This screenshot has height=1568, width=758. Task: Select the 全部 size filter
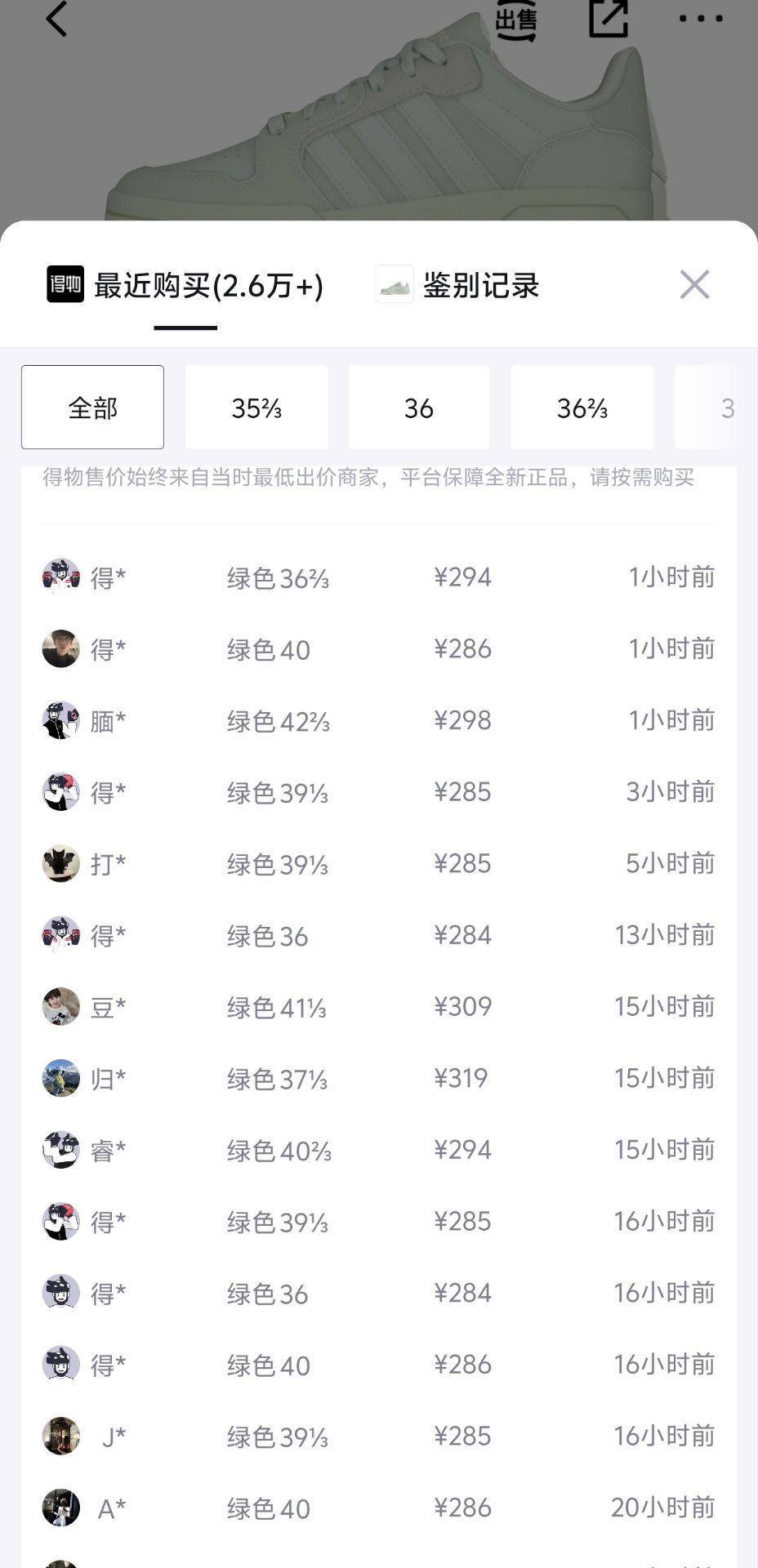click(92, 408)
